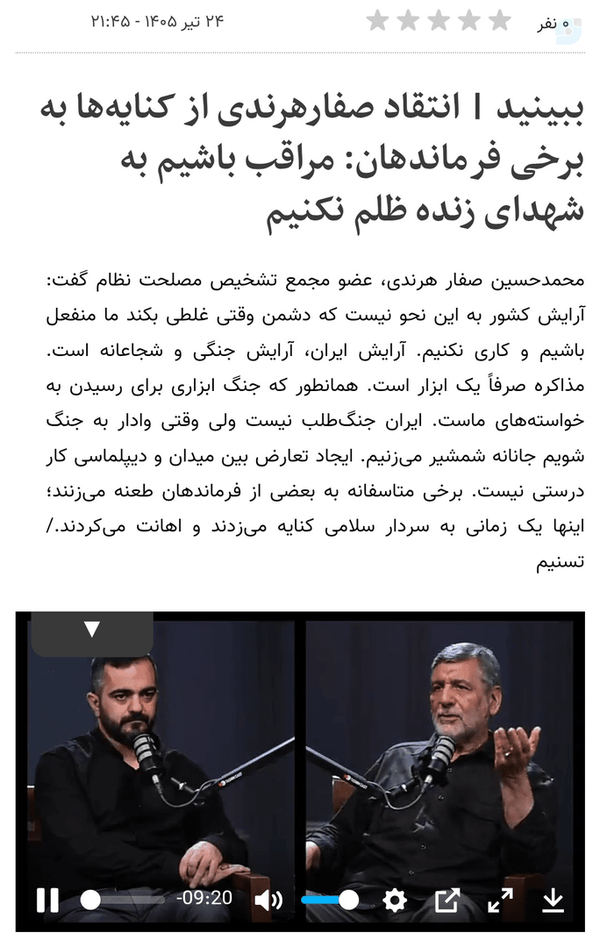This screenshot has height=947, width=600.
Task: Rate the article five stars
Action: coord(378,20)
